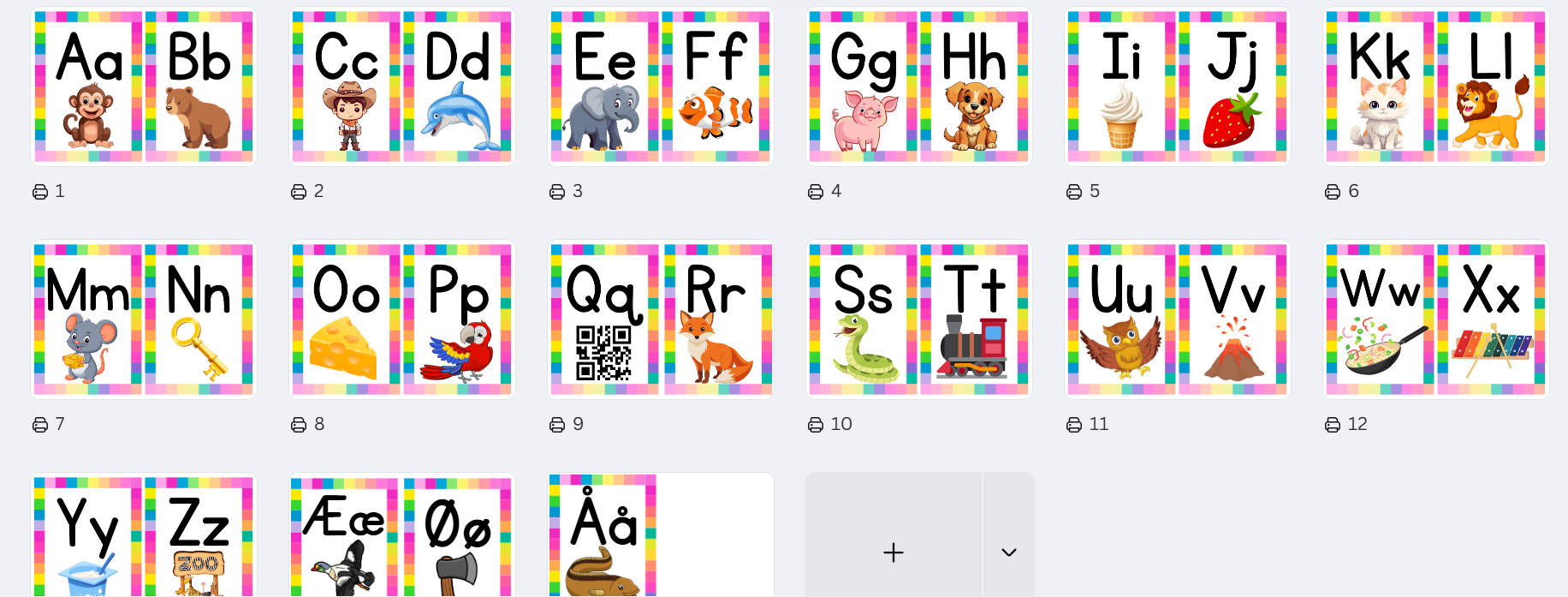The height and width of the screenshot is (597, 1568).
Task: Select page 2 showing Cc and Dd
Action: 402,87
